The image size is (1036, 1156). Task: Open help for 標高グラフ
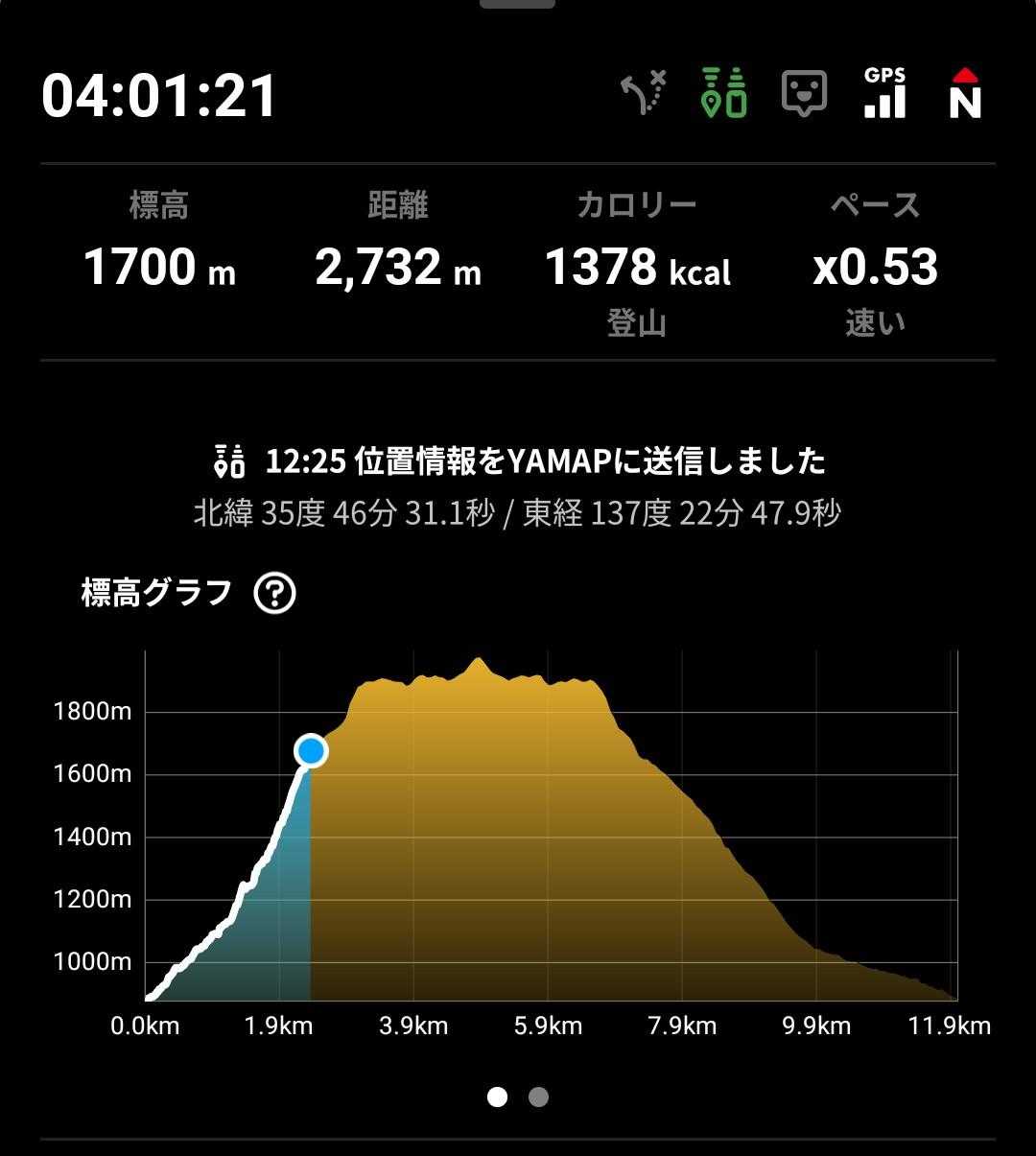[274, 594]
